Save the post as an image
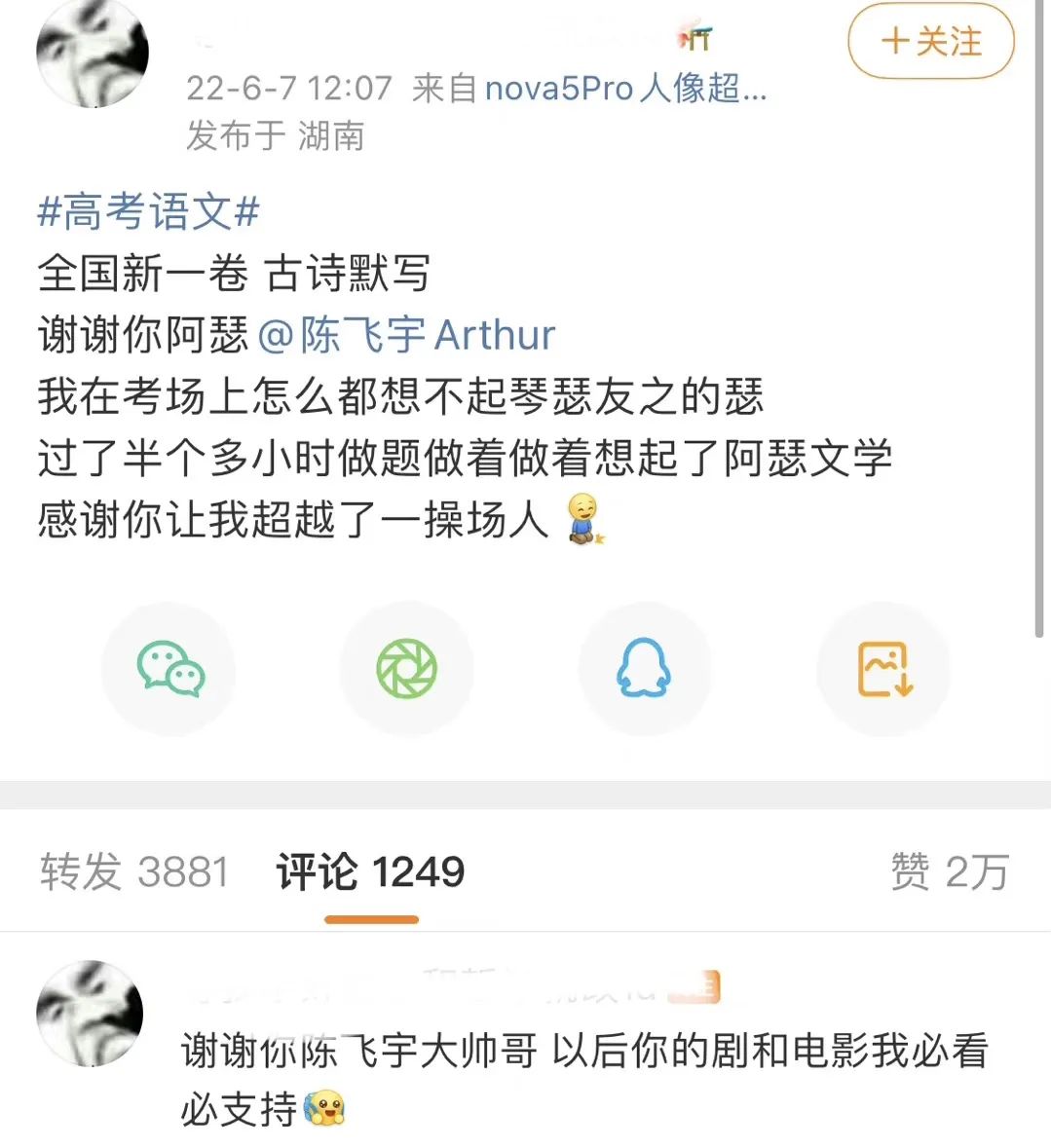The height and width of the screenshot is (1148, 1051). coord(882,668)
